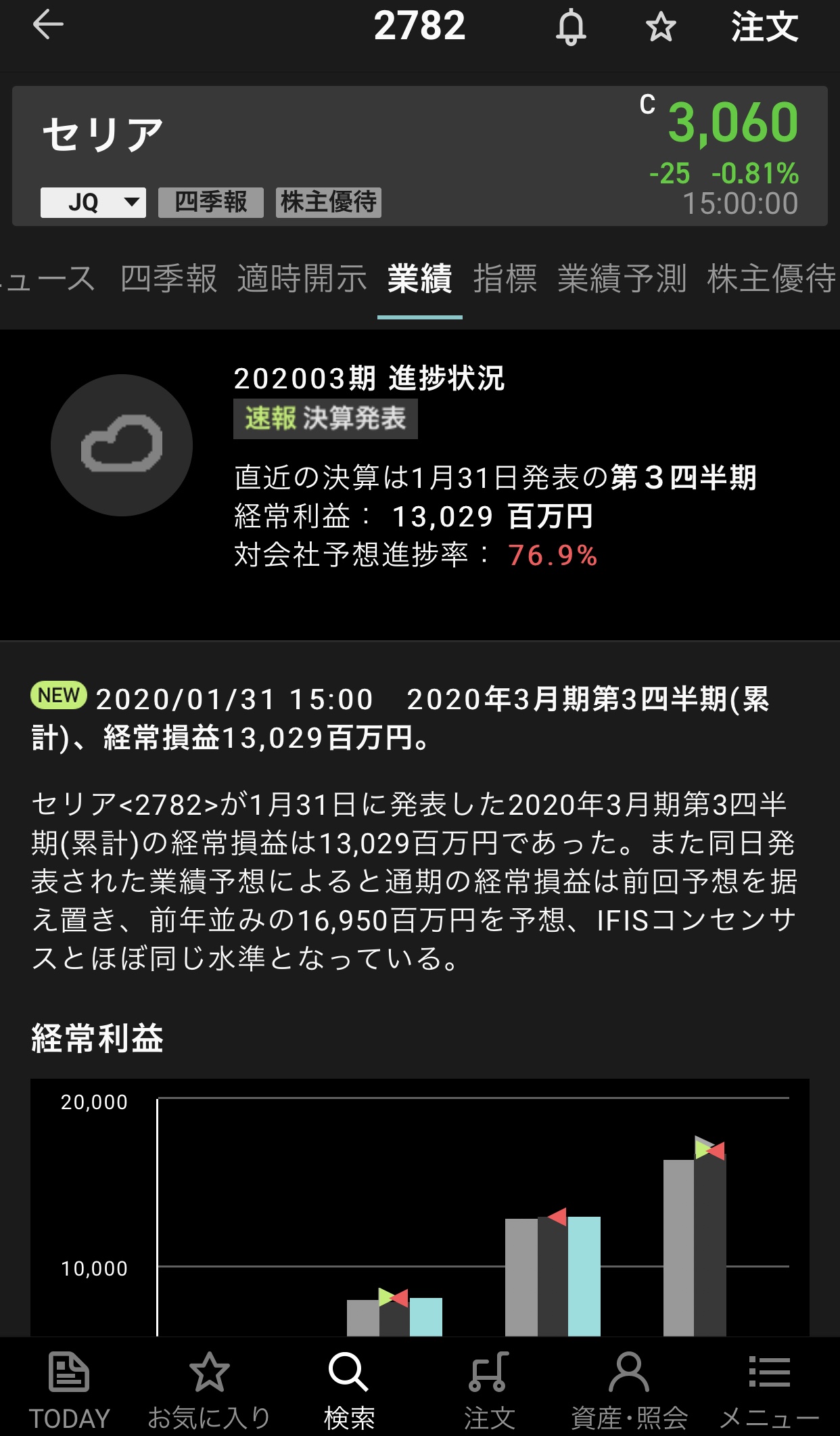Screen dimensions: 840x1436
Task: Add セリア to favorites with star icon
Action: [660, 27]
